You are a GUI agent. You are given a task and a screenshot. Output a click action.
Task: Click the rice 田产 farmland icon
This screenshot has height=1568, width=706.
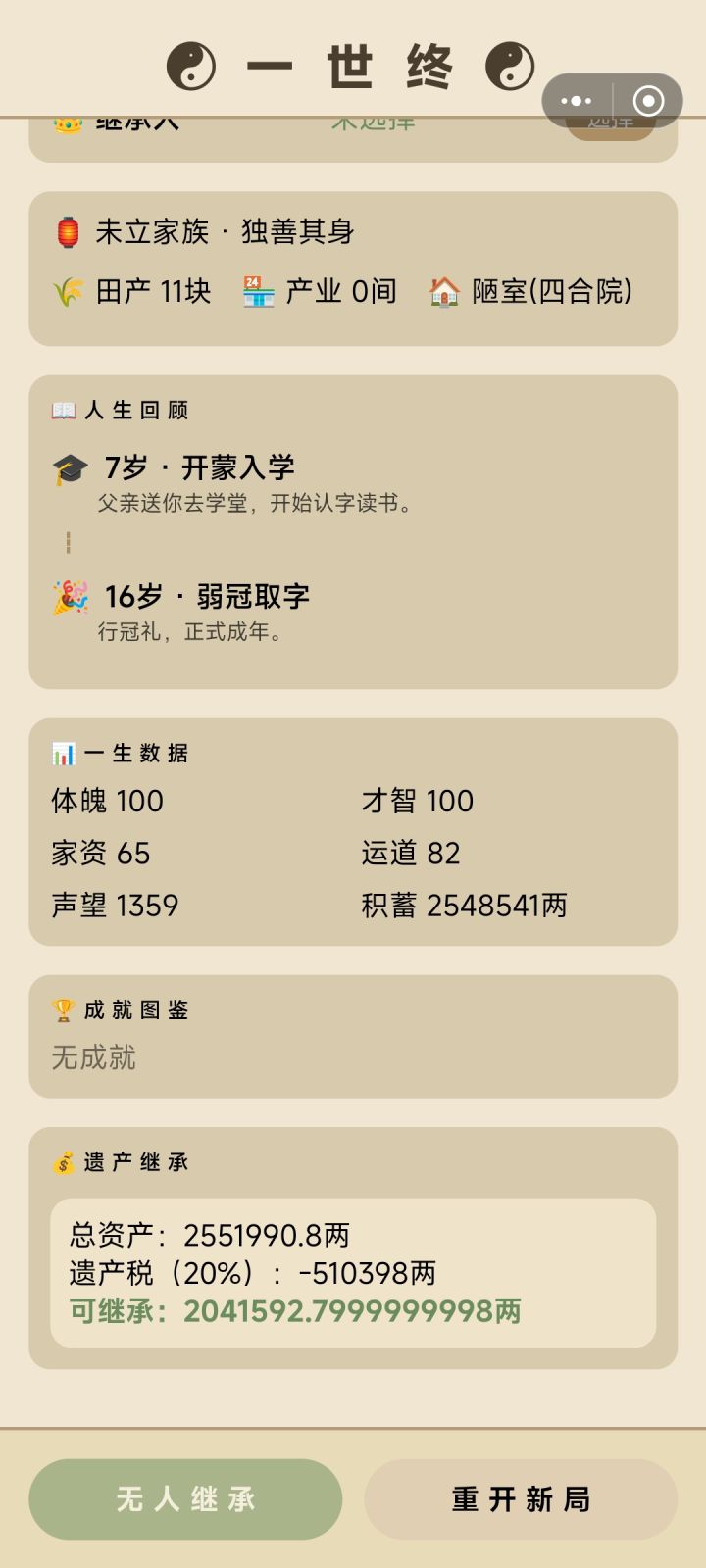[65, 291]
